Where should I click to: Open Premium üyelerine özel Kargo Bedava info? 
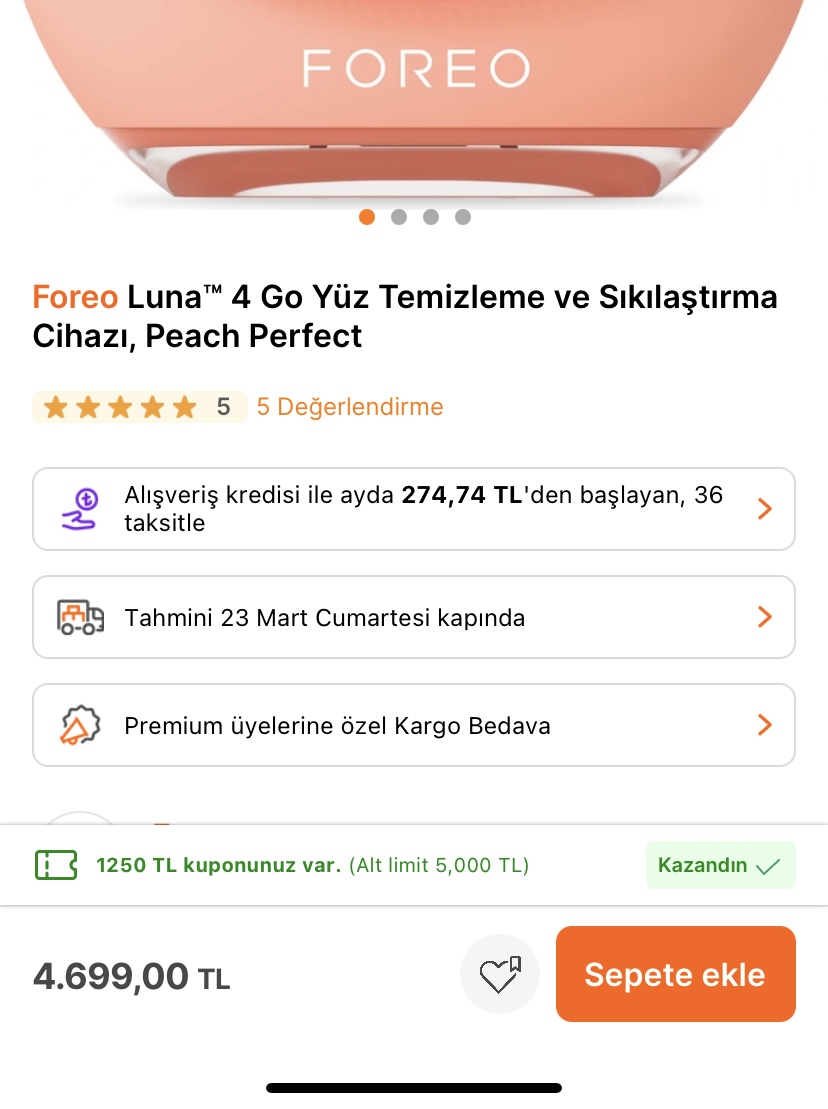413,725
